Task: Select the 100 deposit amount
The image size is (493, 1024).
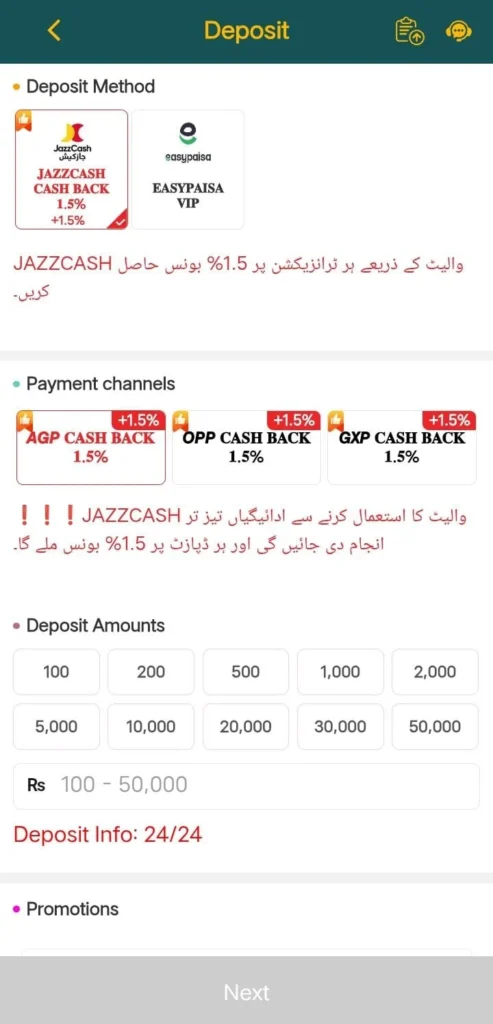Action: click(x=56, y=672)
